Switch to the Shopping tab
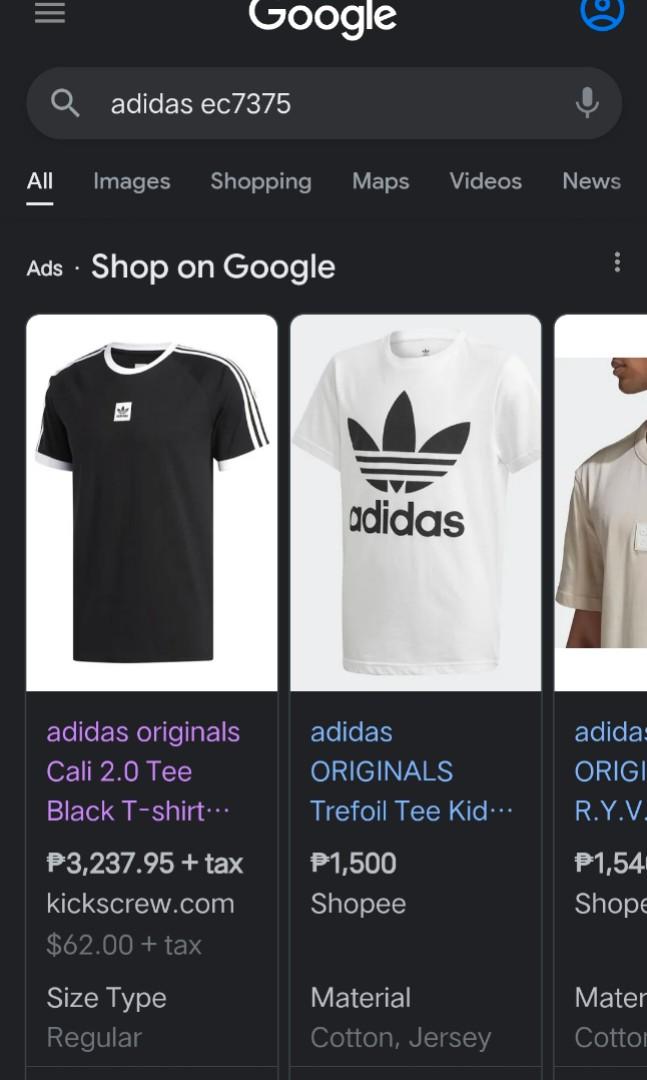The width and height of the screenshot is (647, 1080). [260, 181]
